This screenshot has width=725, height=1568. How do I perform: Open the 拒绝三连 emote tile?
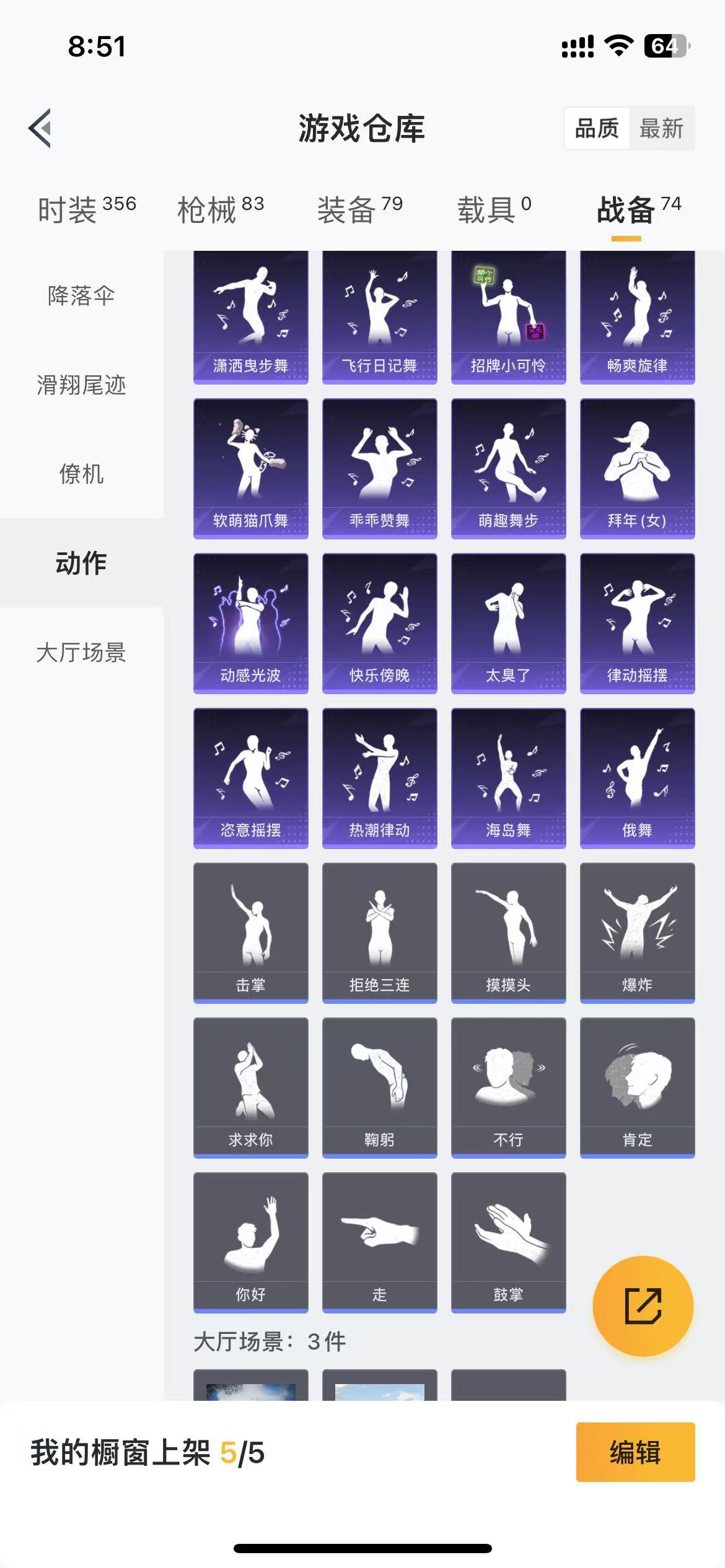point(380,933)
